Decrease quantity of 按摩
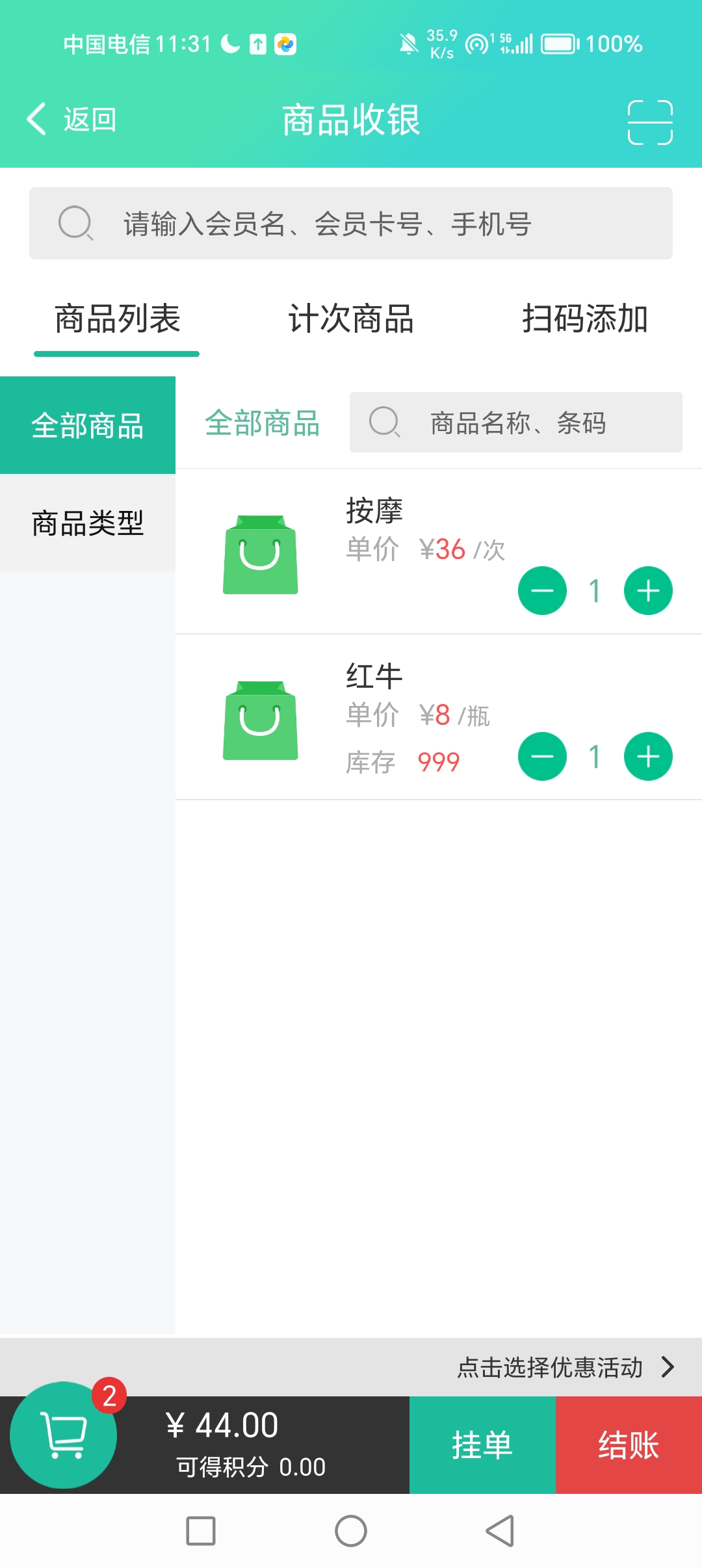Screen dimensions: 702x1568 [542, 590]
